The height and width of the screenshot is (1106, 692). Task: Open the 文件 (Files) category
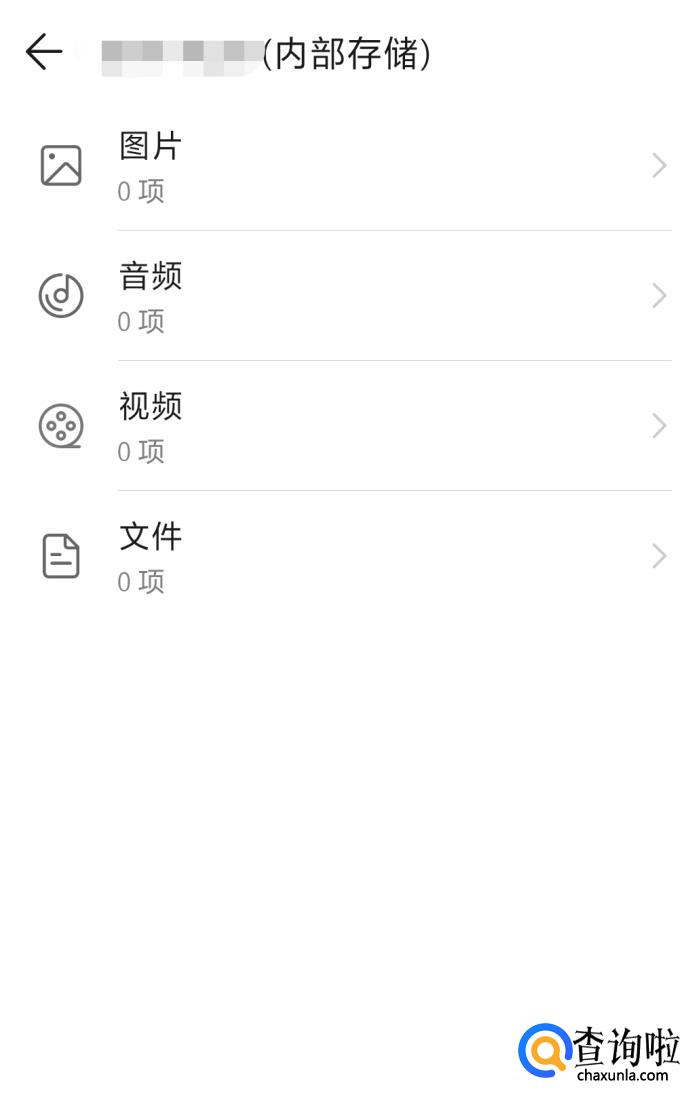coord(346,556)
